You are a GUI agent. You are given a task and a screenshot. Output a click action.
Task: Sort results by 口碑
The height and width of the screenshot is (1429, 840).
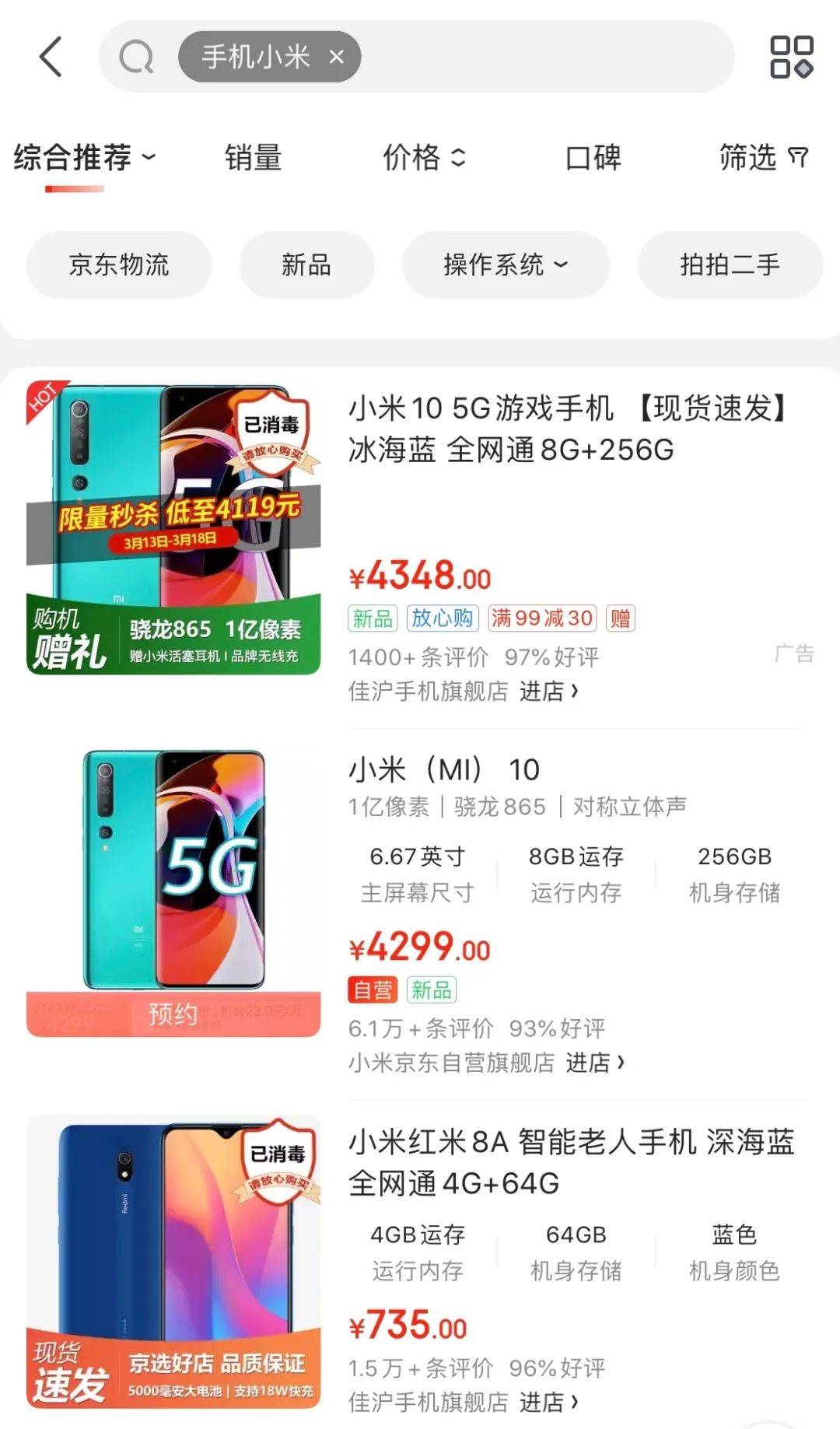593,158
